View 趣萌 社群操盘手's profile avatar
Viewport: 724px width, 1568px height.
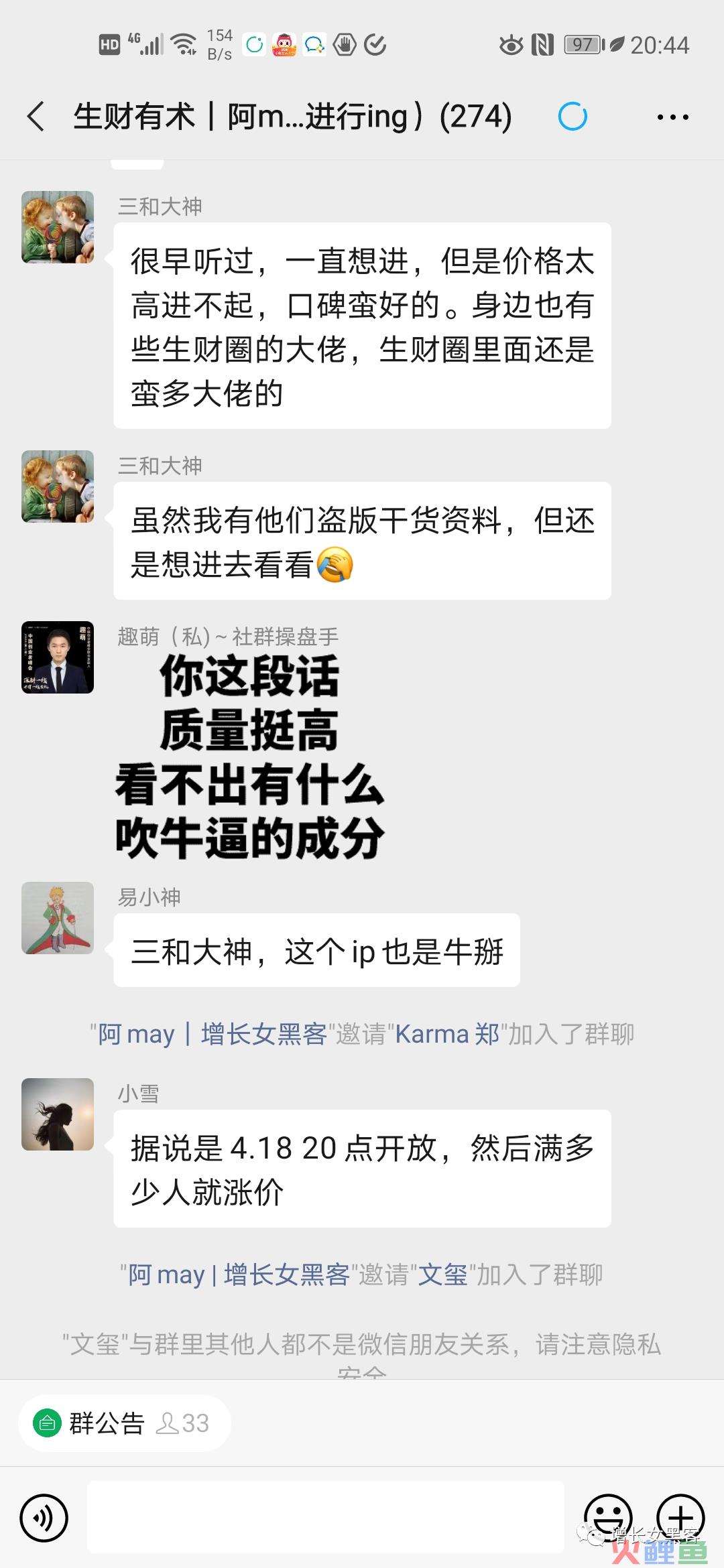click(x=58, y=657)
